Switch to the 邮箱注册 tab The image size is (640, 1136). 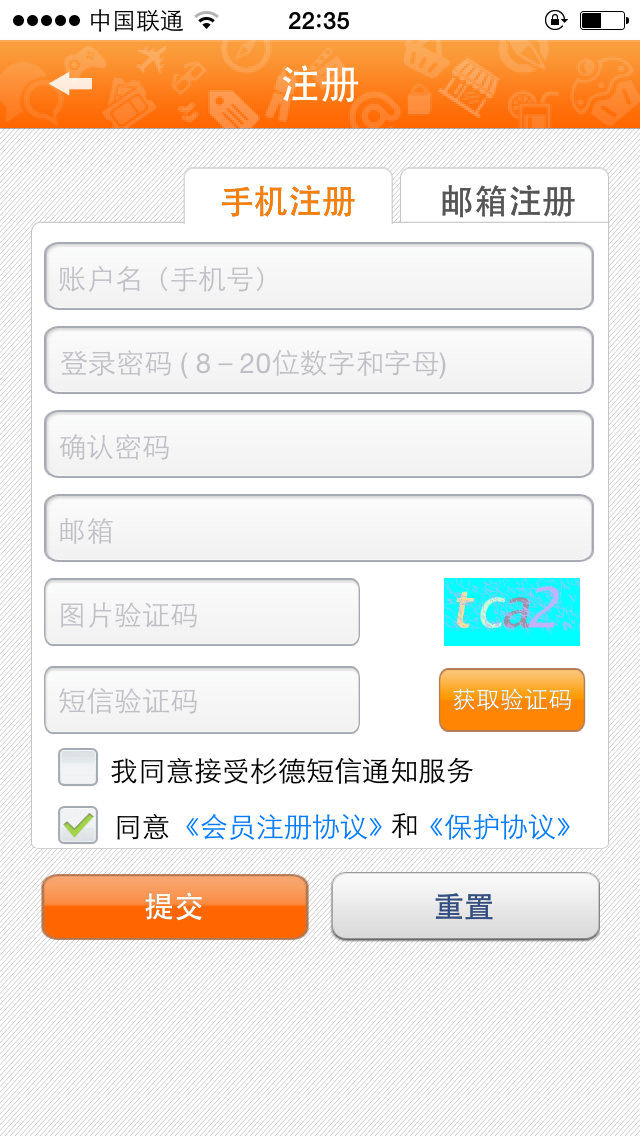pos(504,196)
